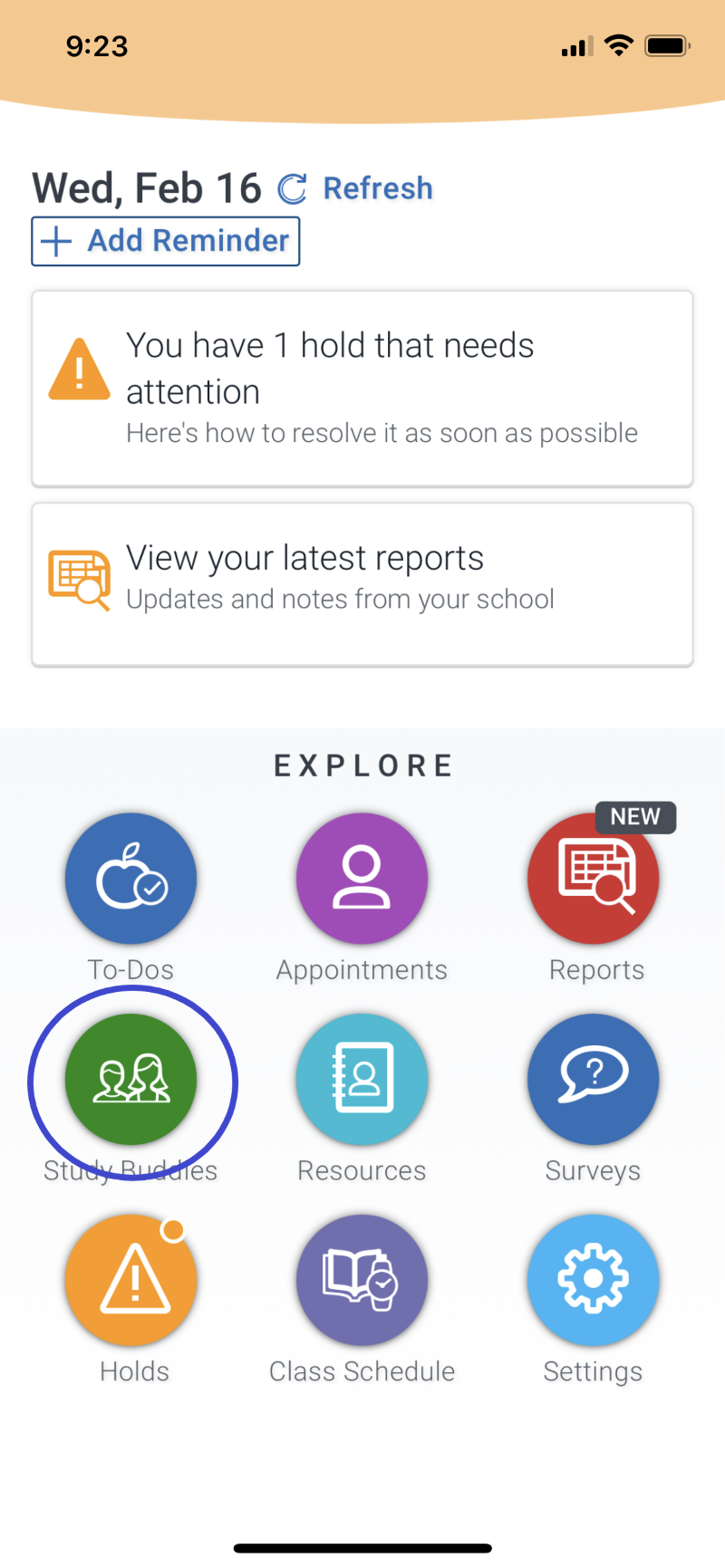725x1568 pixels.
Task: Launch Study Buddies
Action: [x=131, y=1080]
